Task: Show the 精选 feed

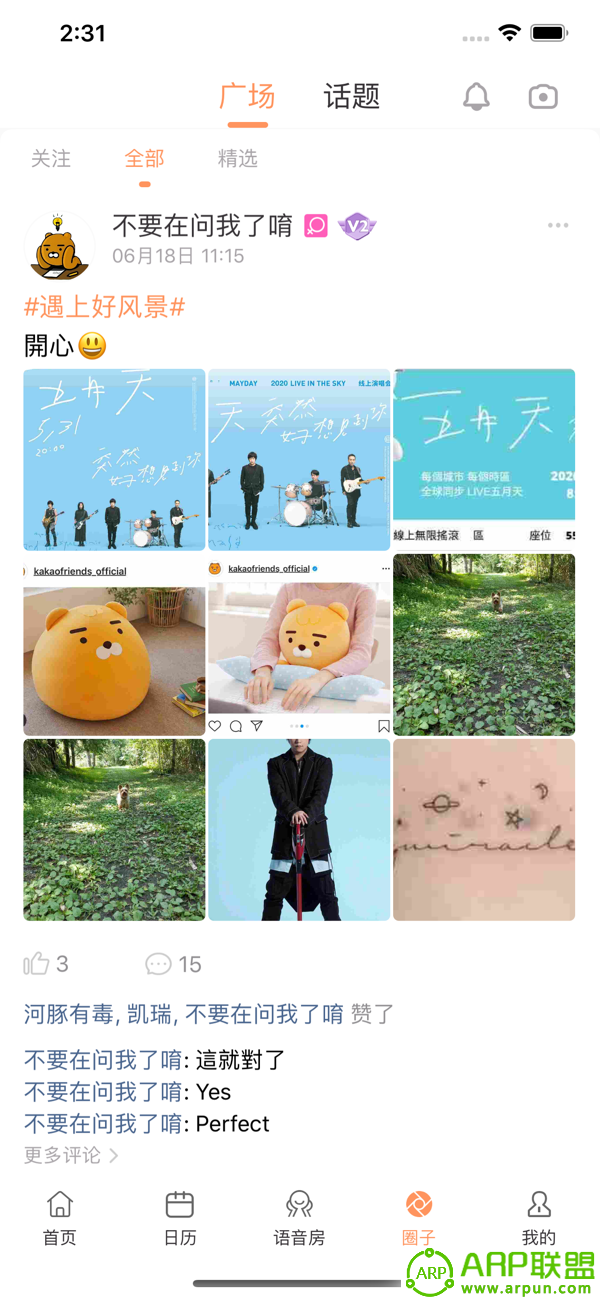Action: pos(238,158)
